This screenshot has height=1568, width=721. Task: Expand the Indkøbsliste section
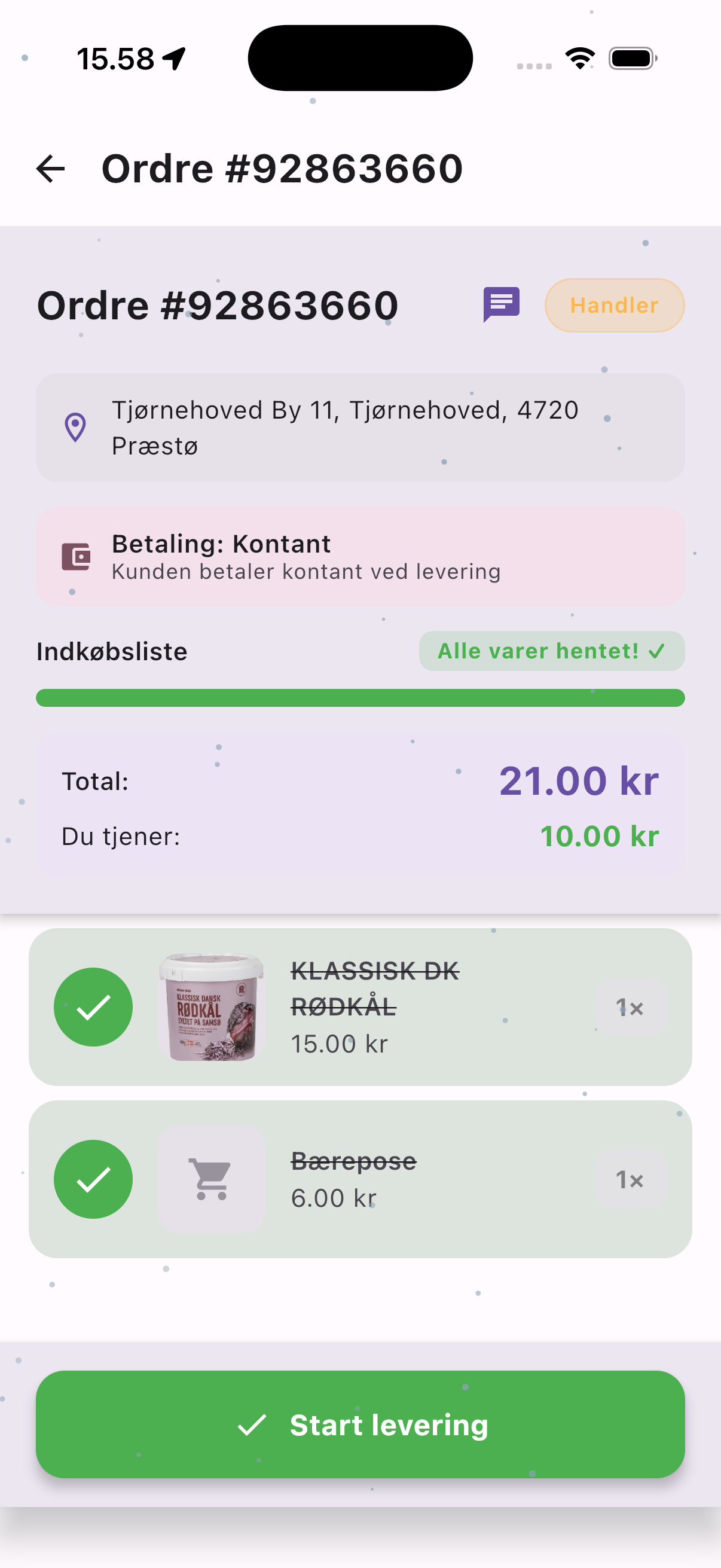click(111, 651)
